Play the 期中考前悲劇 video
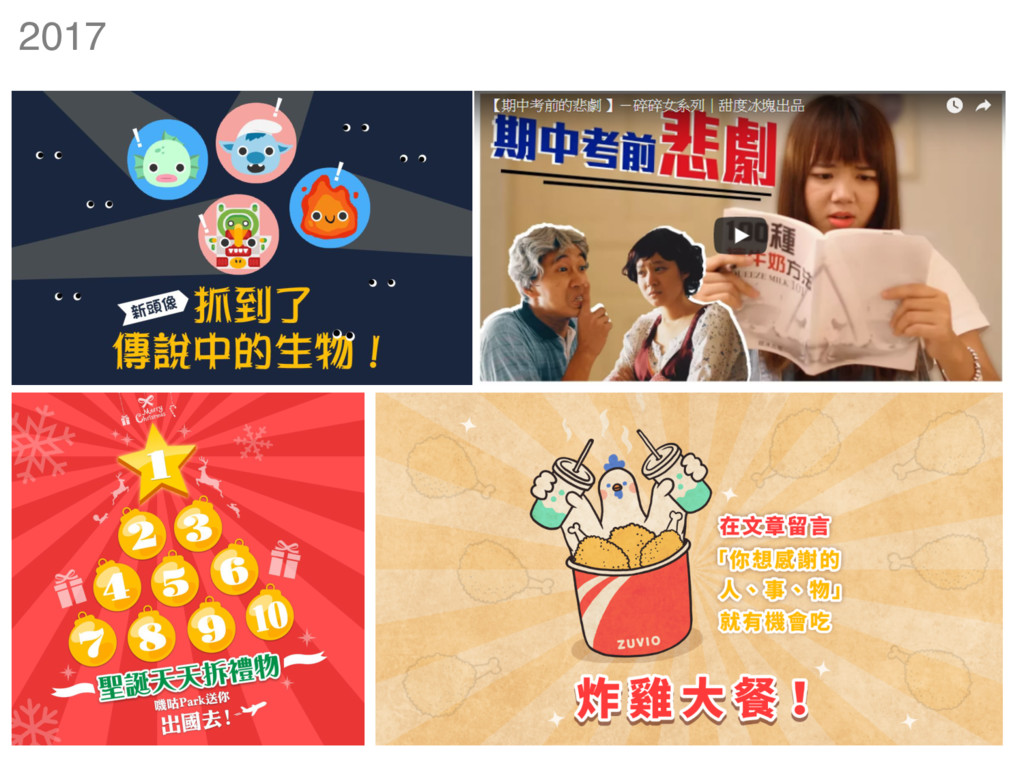 tap(741, 235)
